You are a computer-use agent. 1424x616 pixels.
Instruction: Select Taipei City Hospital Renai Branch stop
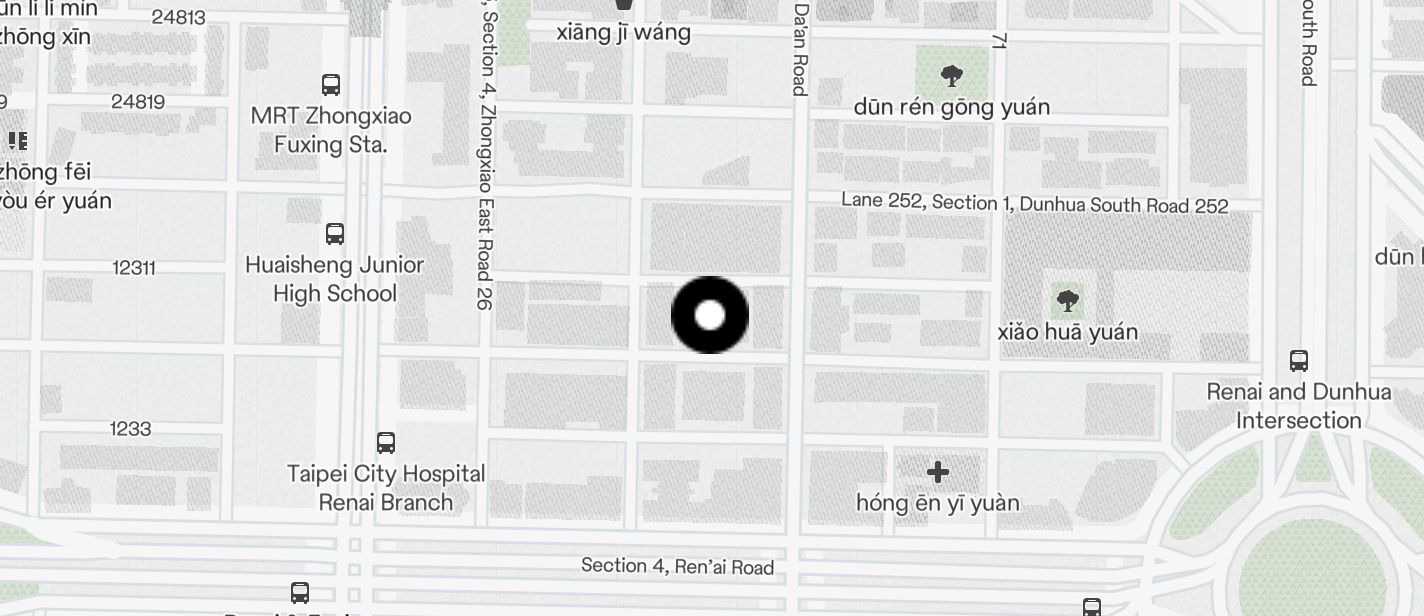pos(386,442)
